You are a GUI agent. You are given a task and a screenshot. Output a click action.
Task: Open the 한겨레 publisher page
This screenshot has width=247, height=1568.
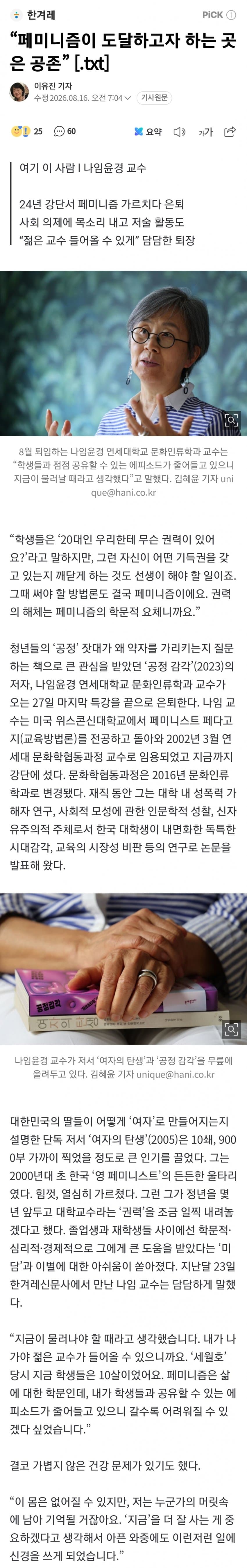point(33,15)
